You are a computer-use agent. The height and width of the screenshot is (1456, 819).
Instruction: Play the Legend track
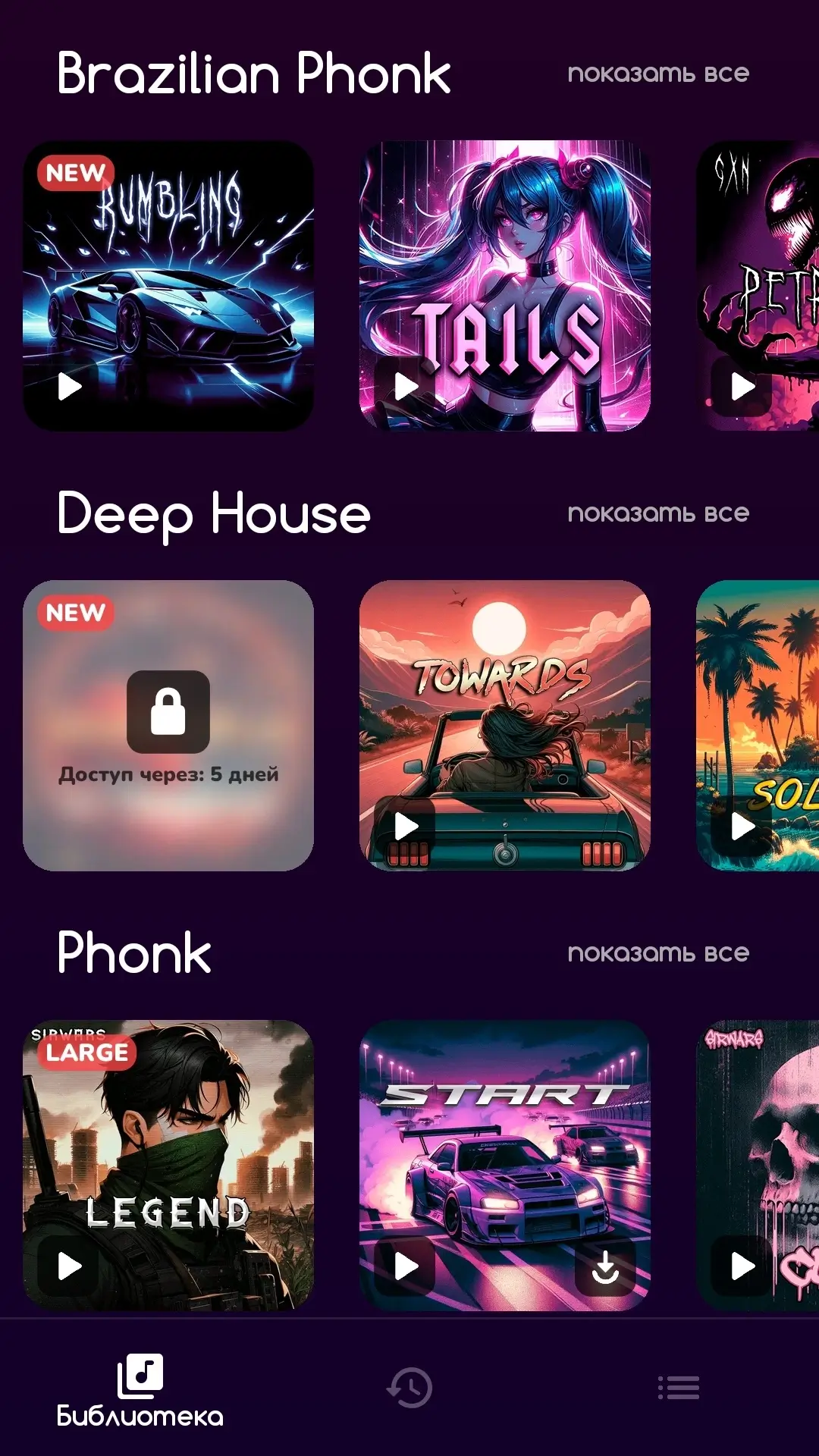pyautogui.click(x=69, y=1266)
